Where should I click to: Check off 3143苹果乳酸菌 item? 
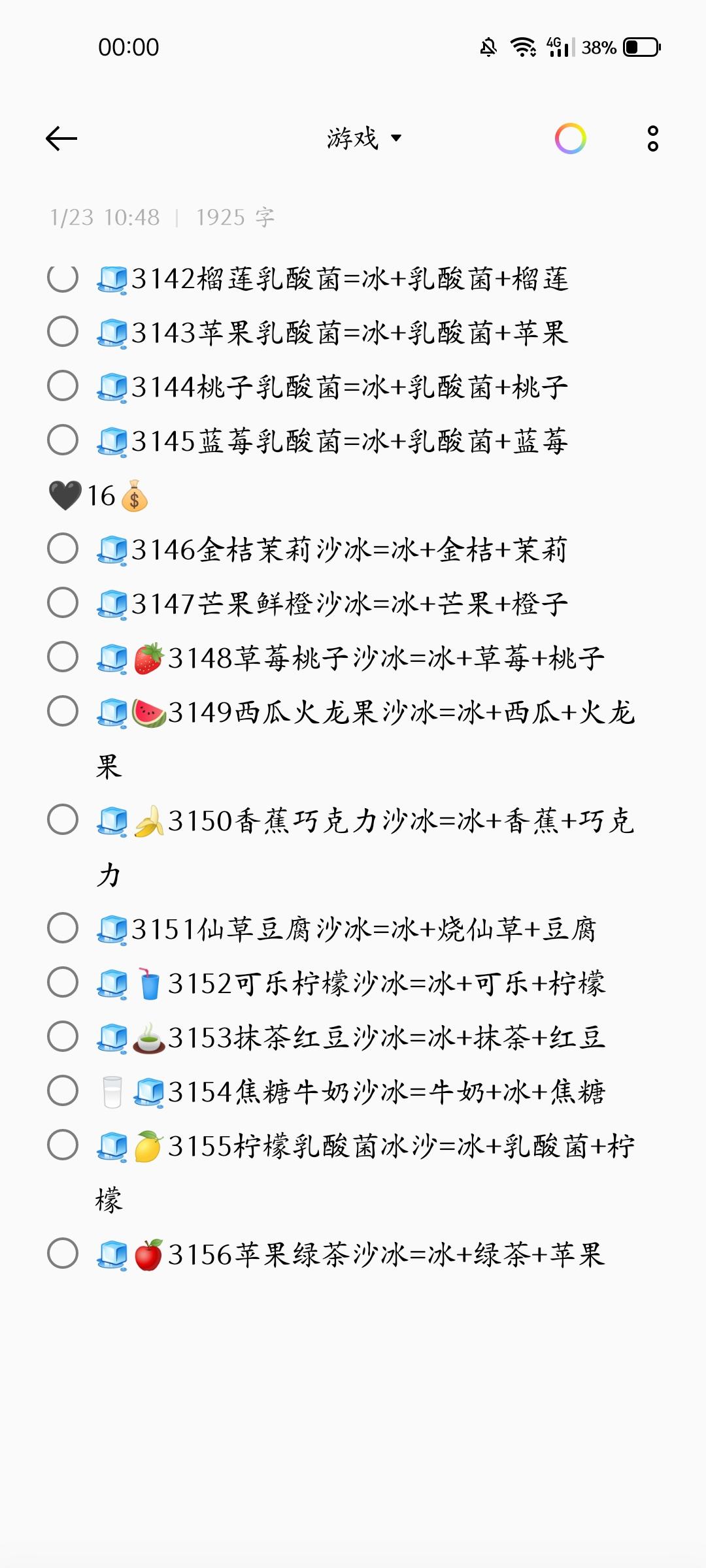(63, 331)
